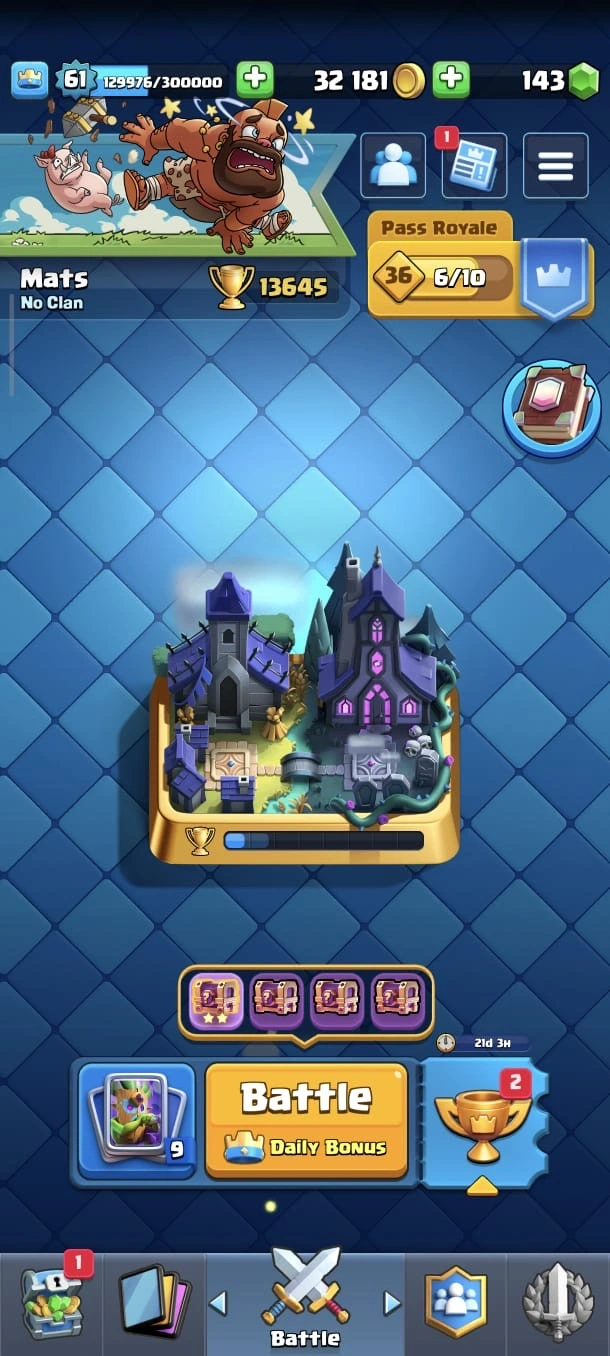Image resolution: width=610 pixels, height=1356 pixels.
Task: Open the news feed icon
Action: coord(474,166)
